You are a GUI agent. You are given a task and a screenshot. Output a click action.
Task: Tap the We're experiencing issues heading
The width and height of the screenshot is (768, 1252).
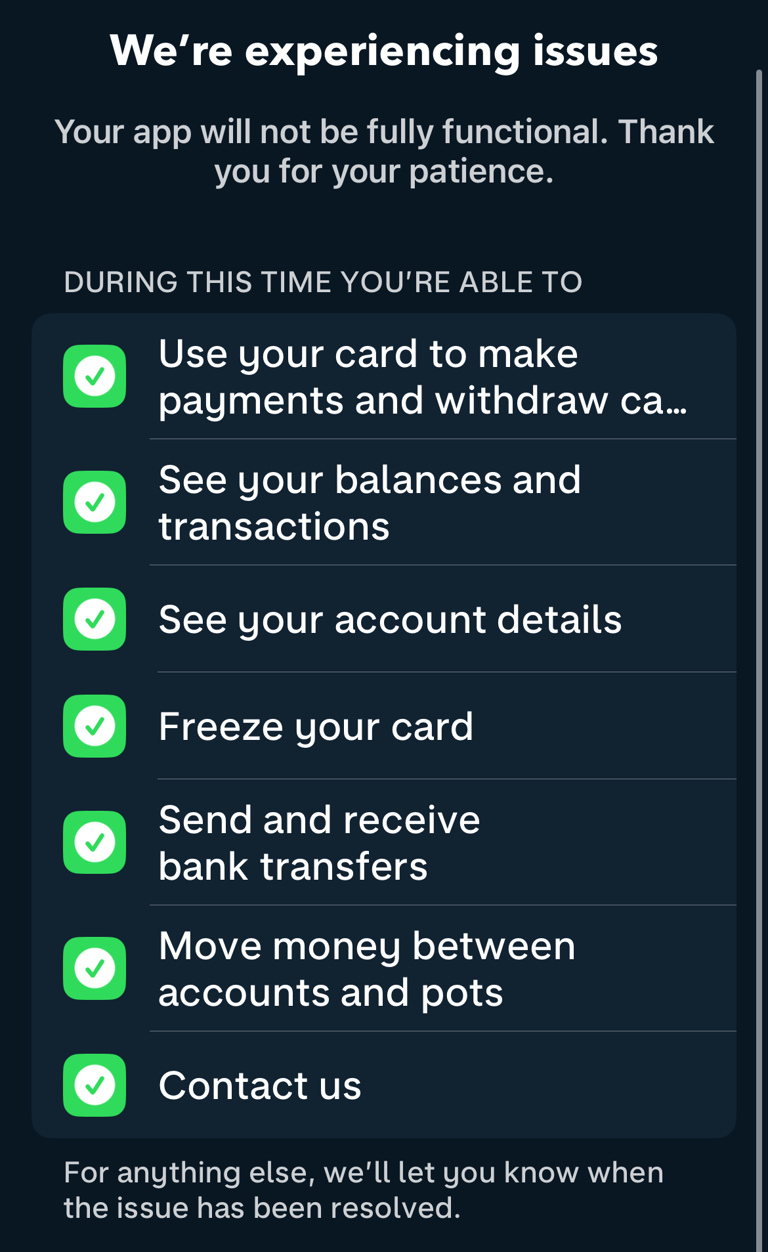tap(384, 50)
